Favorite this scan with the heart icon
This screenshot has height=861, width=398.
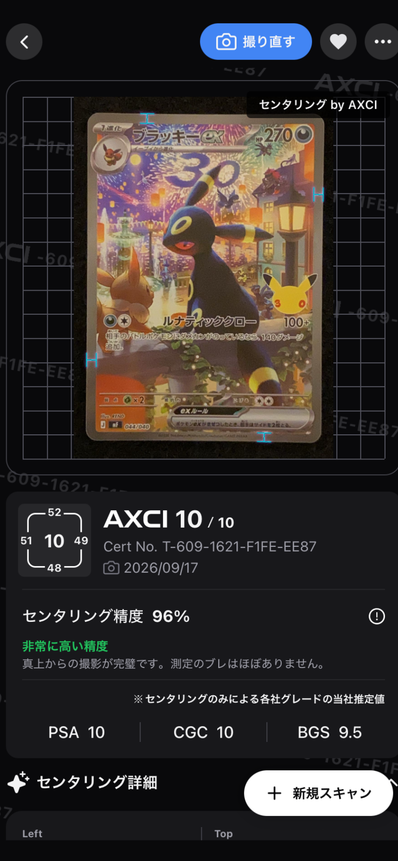coord(338,42)
